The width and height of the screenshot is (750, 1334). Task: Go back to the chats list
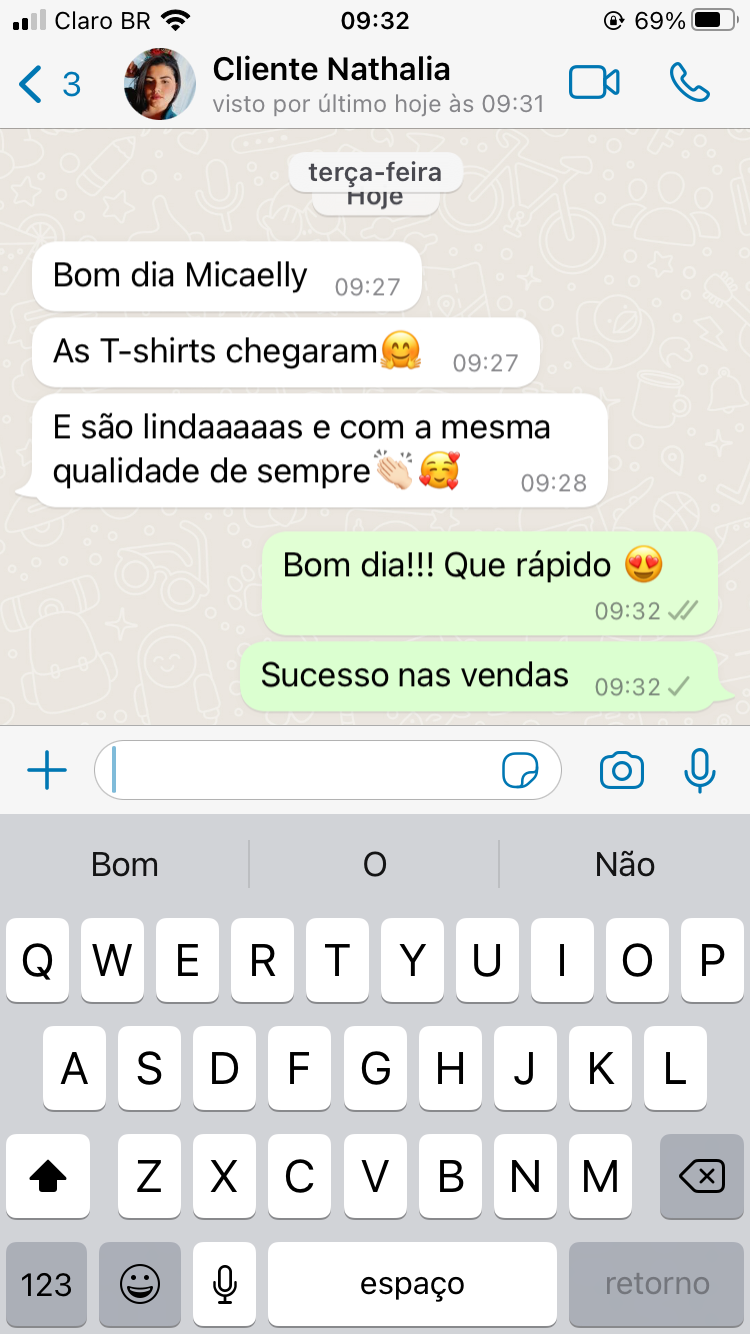pos(48,84)
